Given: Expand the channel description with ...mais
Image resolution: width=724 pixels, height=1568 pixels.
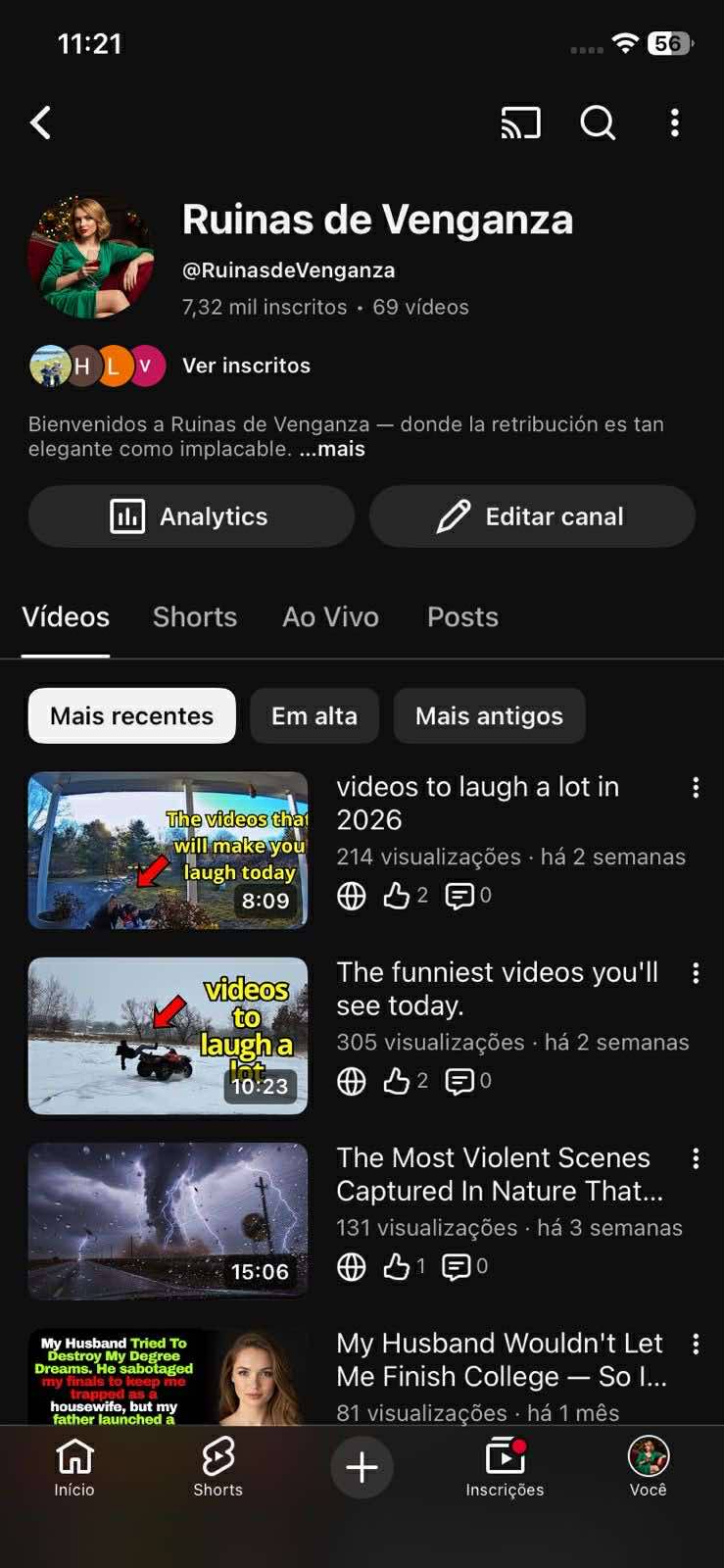Looking at the screenshot, I should [x=332, y=450].
